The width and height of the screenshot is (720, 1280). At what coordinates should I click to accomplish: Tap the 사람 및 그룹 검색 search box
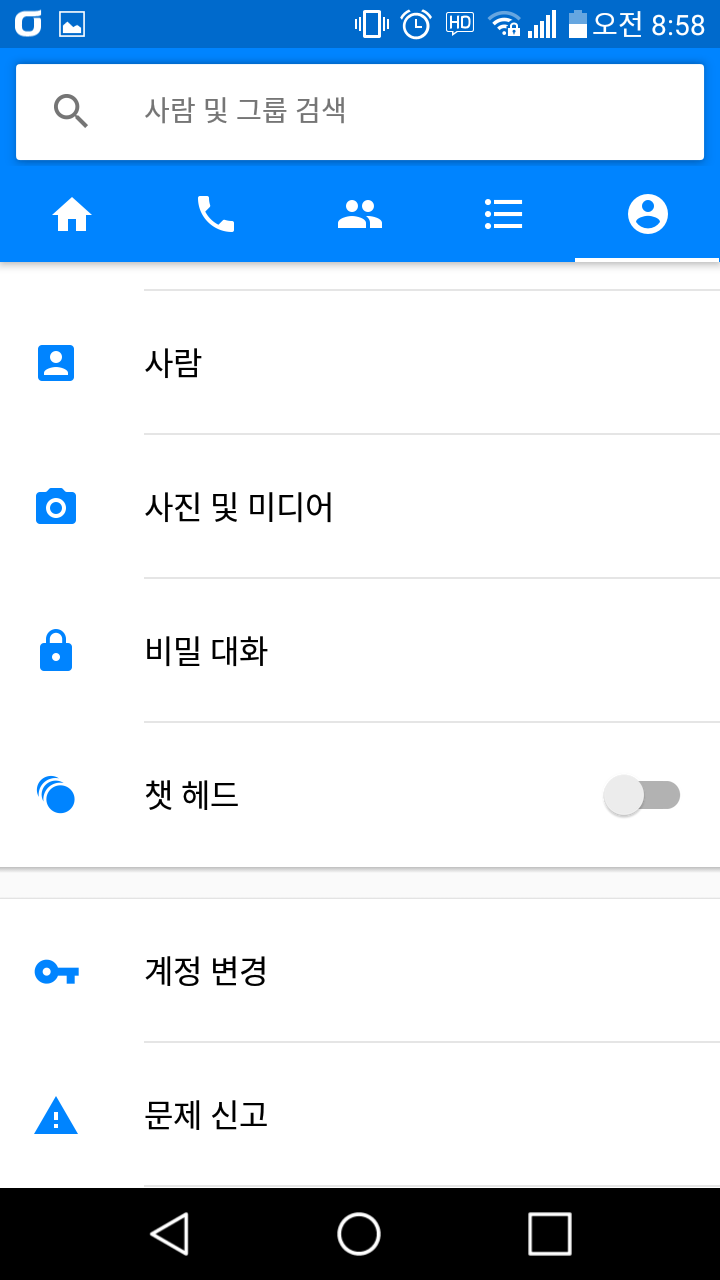360,111
